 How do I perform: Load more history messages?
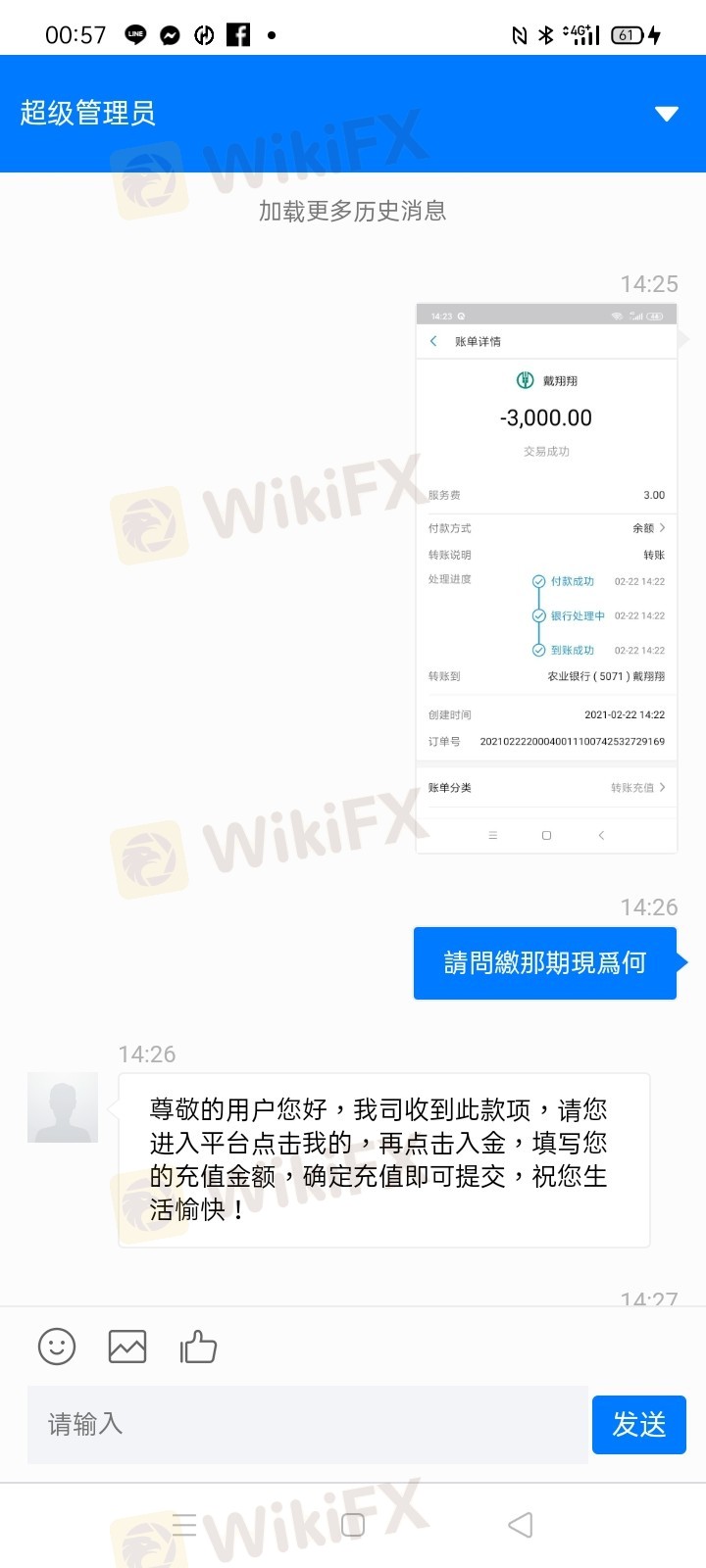(352, 211)
